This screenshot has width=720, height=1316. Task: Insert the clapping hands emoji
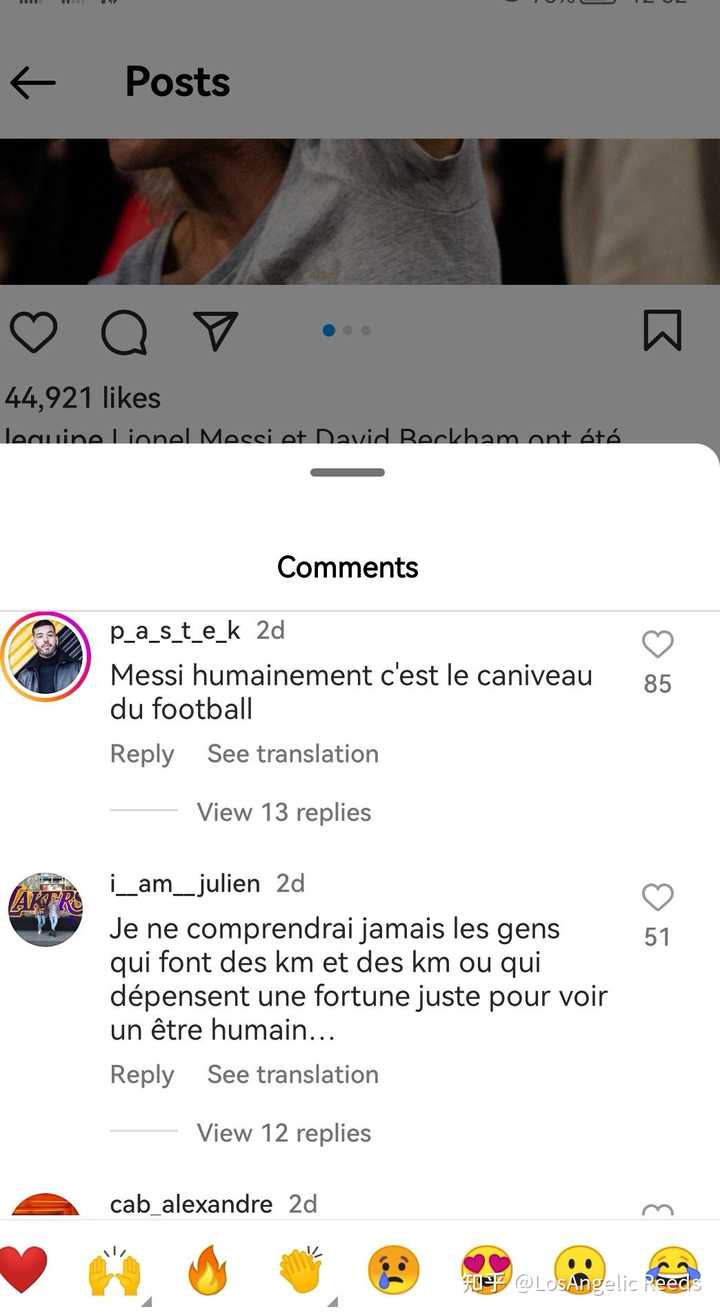300,1270
